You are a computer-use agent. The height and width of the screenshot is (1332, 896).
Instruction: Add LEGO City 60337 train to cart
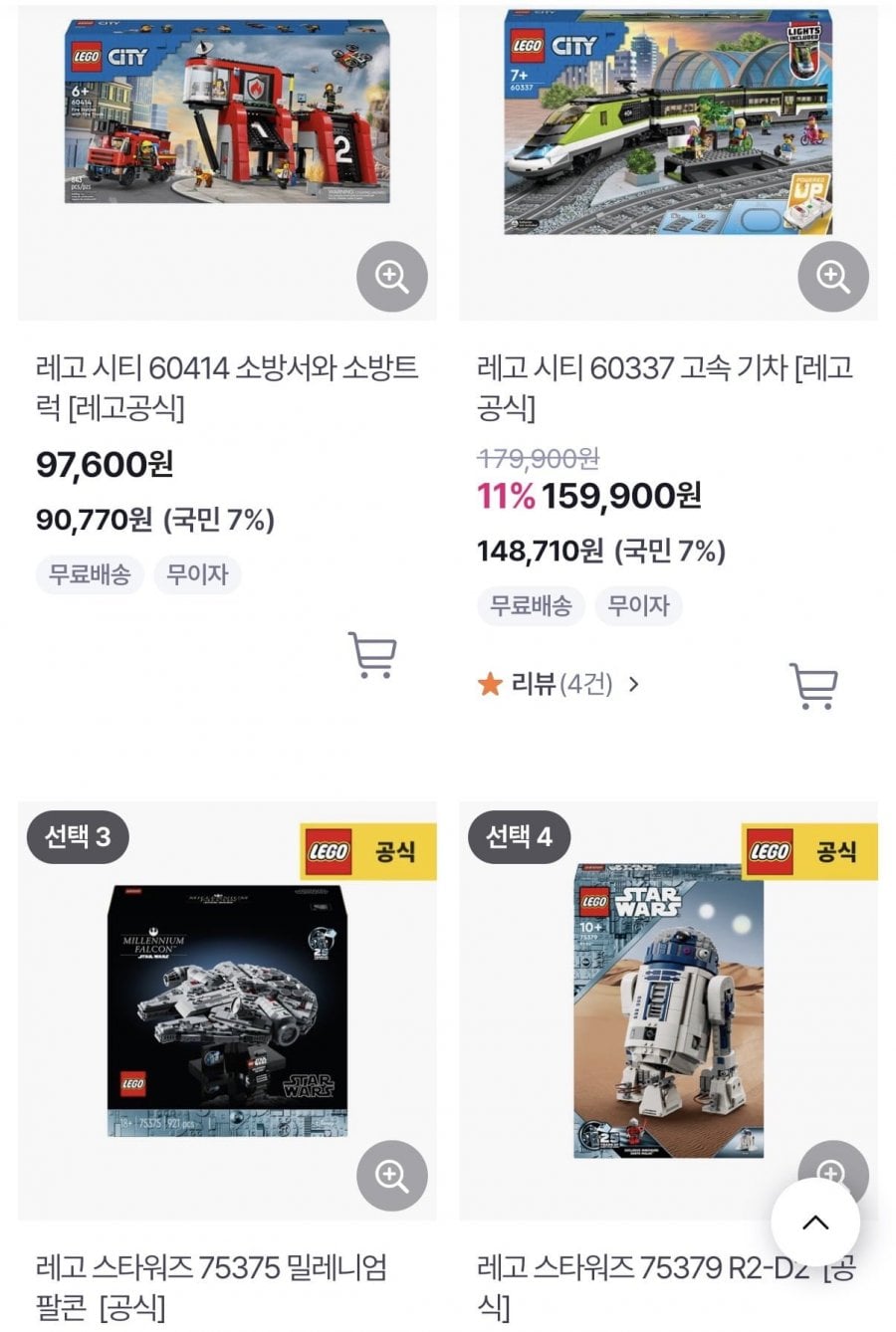[x=813, y=686]
